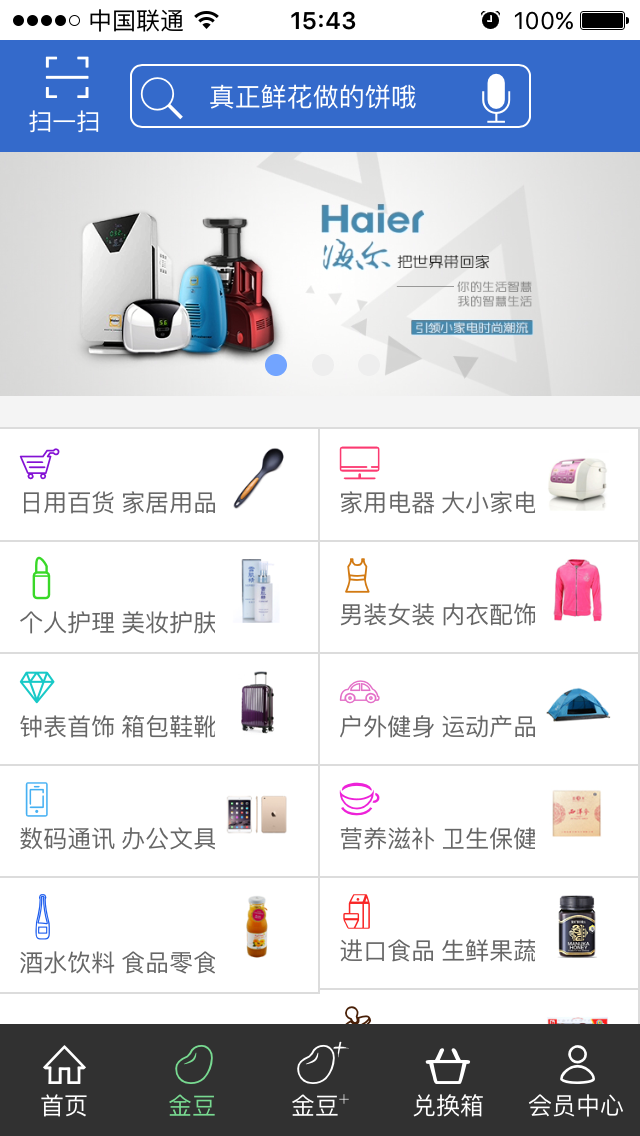The image size is (640, 1136).
Task: Open 数码通讯 办公文具 category
Action: (159, 821)
